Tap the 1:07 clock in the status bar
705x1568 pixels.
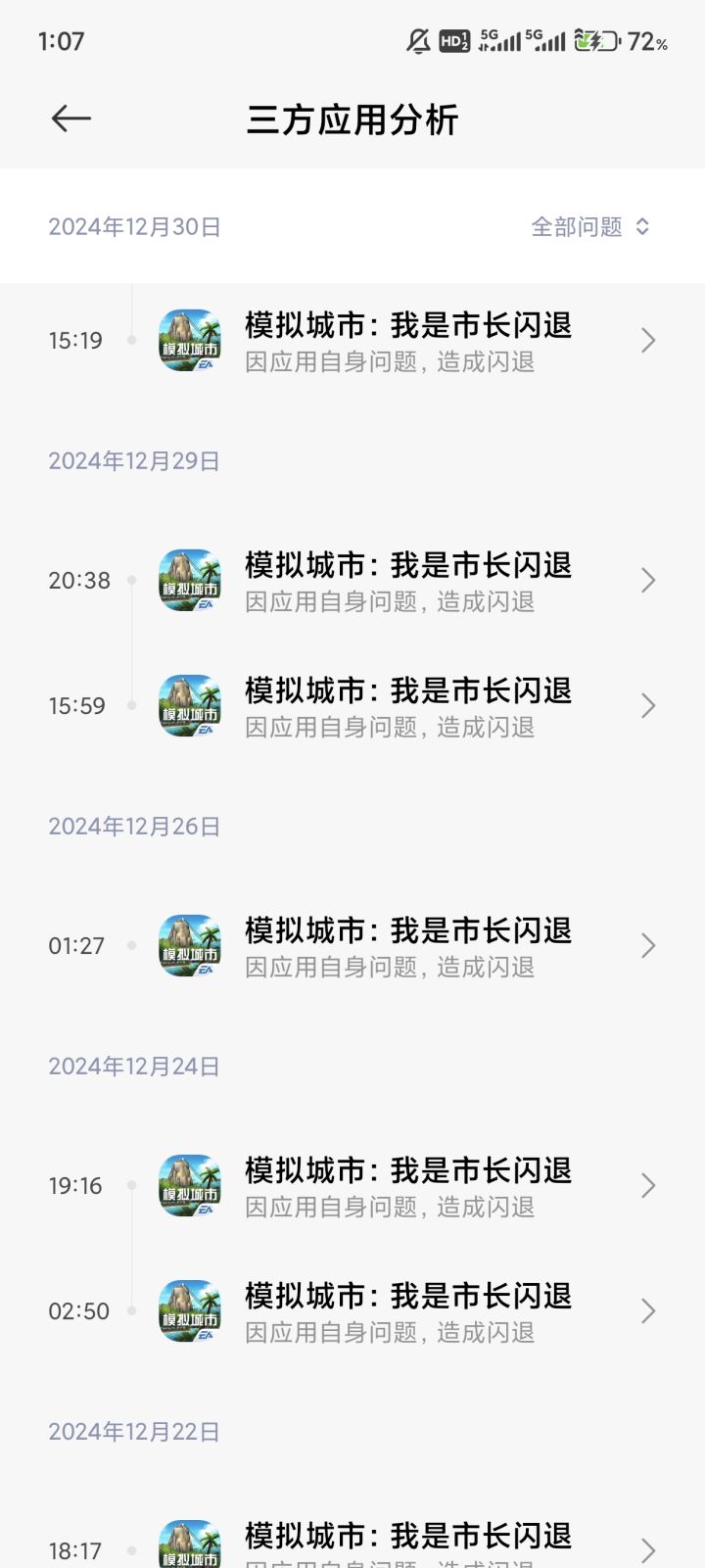62,42
